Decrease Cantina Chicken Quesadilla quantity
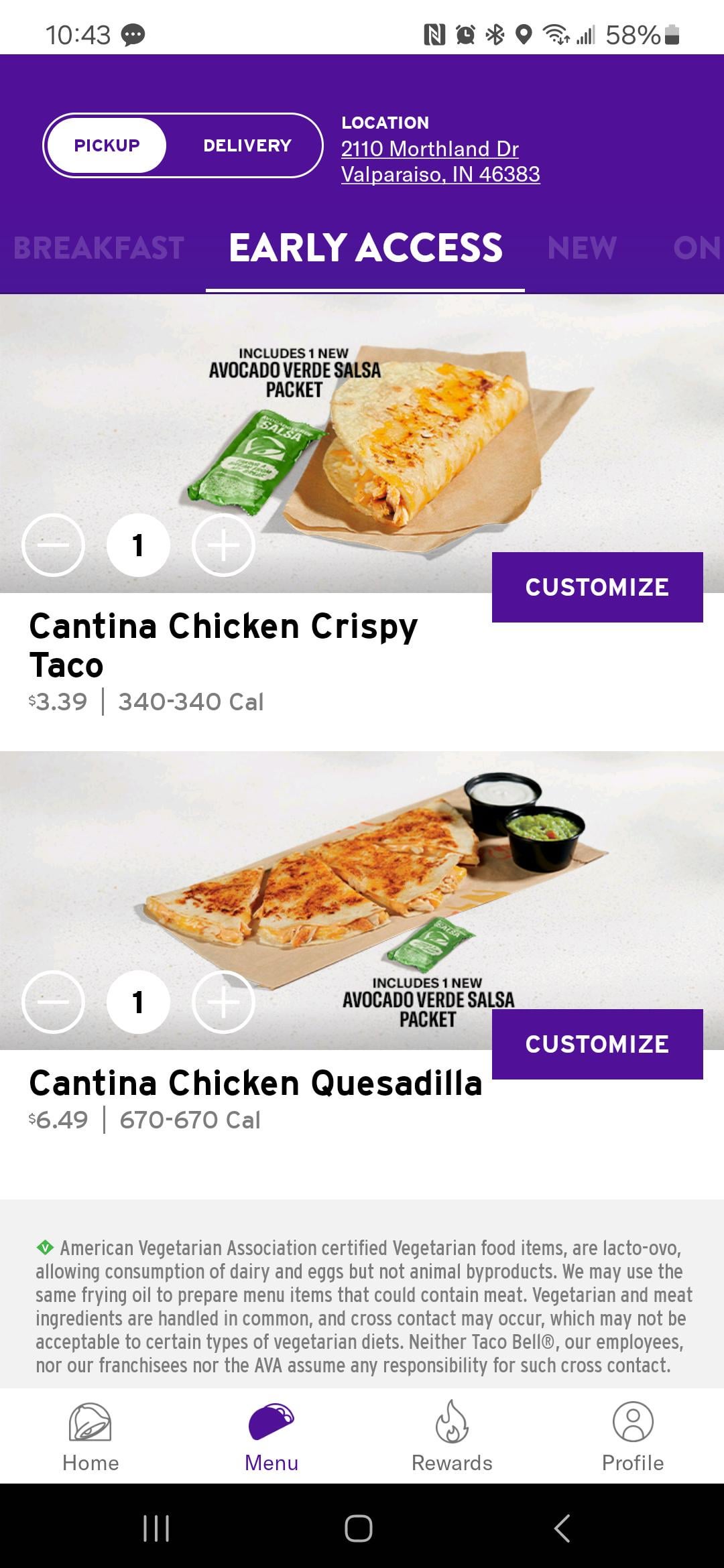The width and height of the screenshot is (724, 1568). pos(54,1002)
